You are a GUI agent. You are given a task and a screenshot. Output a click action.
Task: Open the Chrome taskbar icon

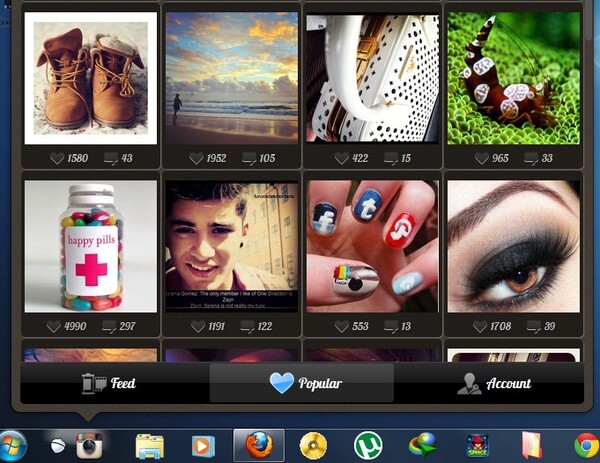[x=586, y=445]
